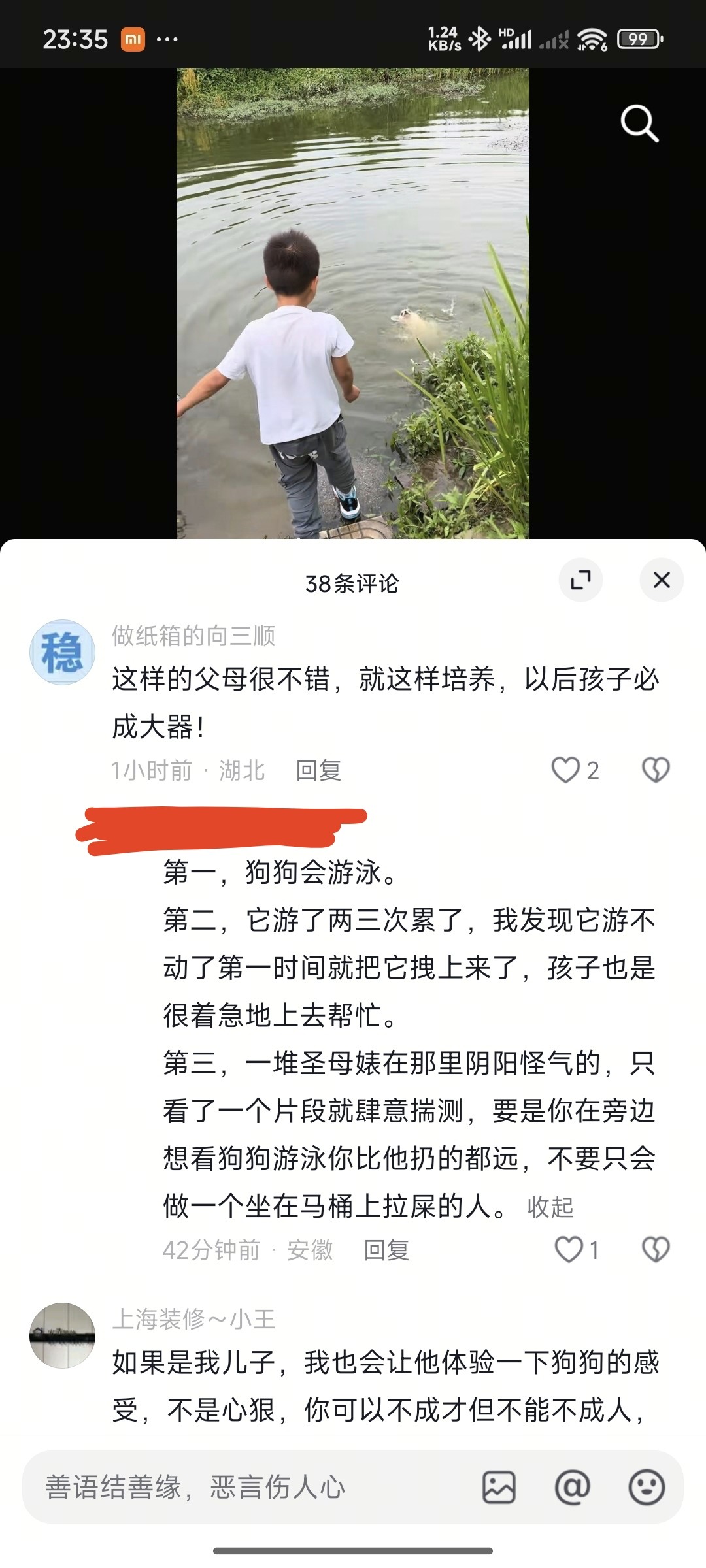Close the comments panel

pyautogui.click(x=662, y=580)
